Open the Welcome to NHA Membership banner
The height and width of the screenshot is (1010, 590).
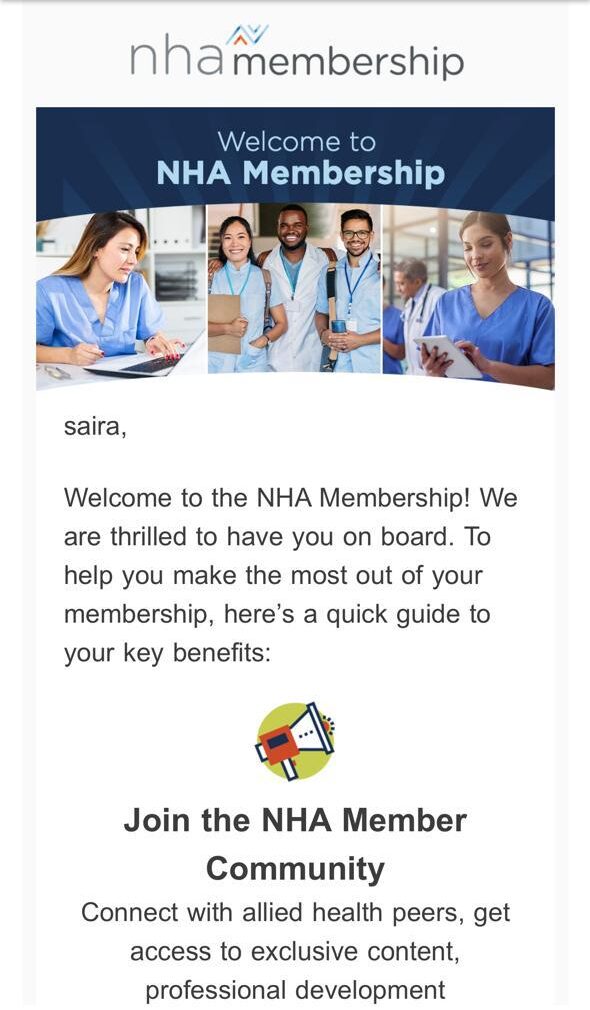pos(295,249)
